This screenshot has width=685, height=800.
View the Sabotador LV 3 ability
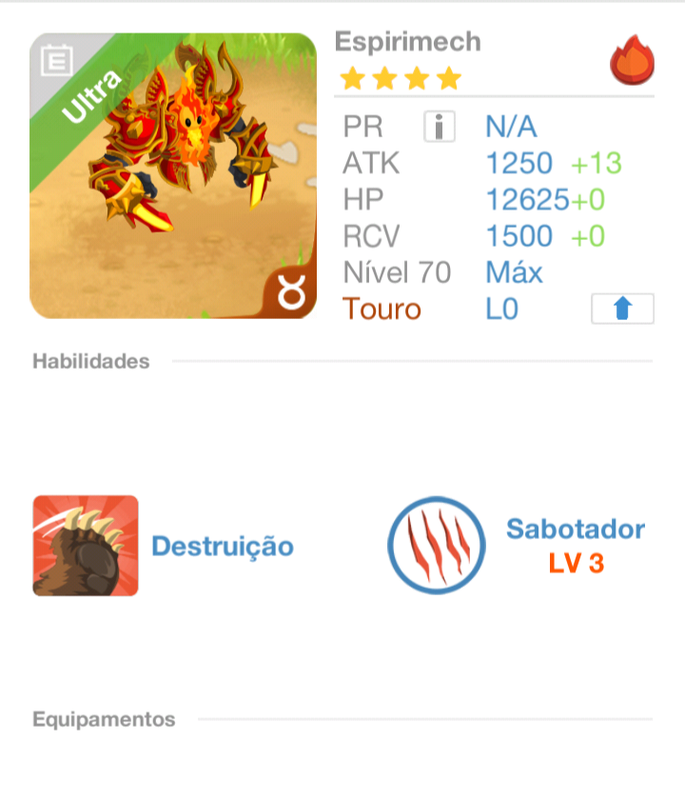point(436,546)
